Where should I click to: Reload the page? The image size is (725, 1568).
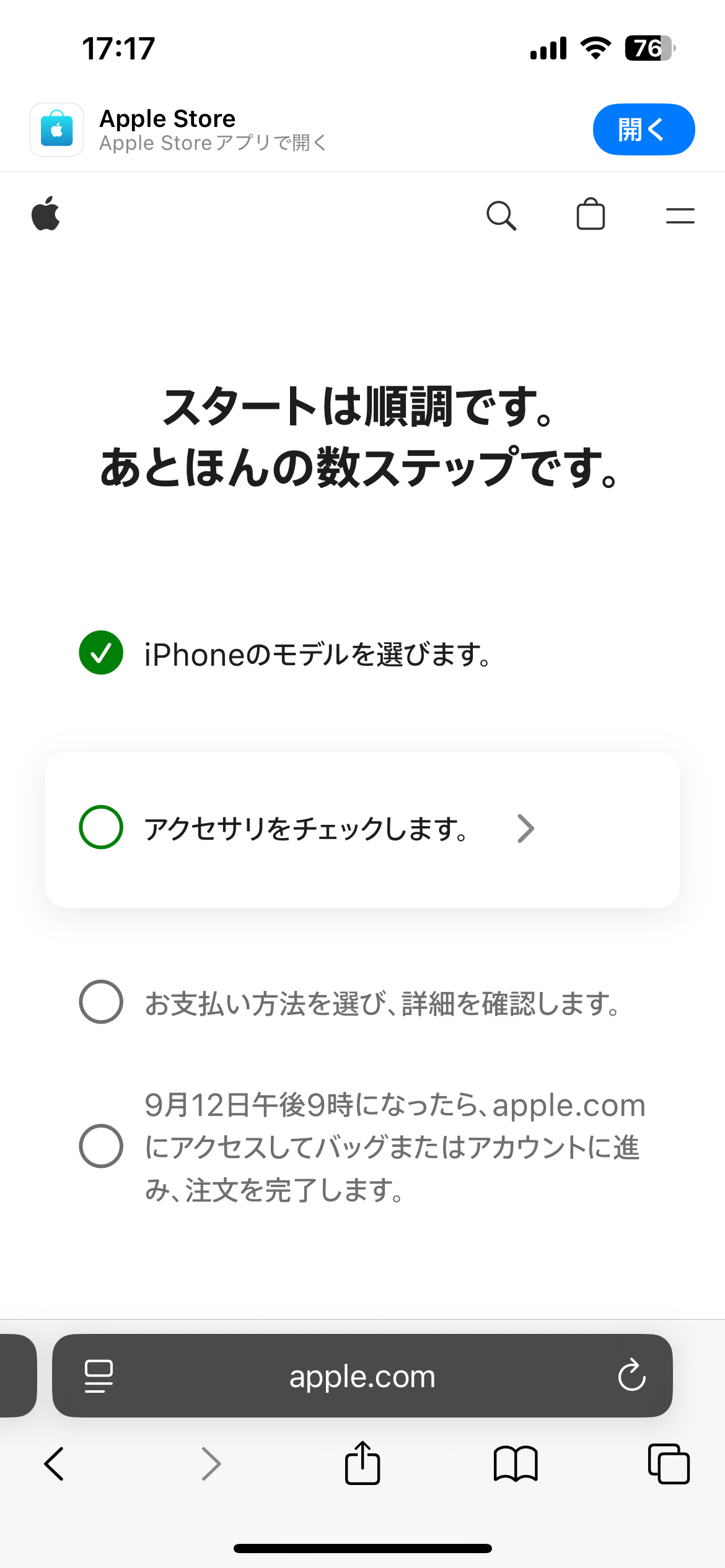coord(631,1376)
